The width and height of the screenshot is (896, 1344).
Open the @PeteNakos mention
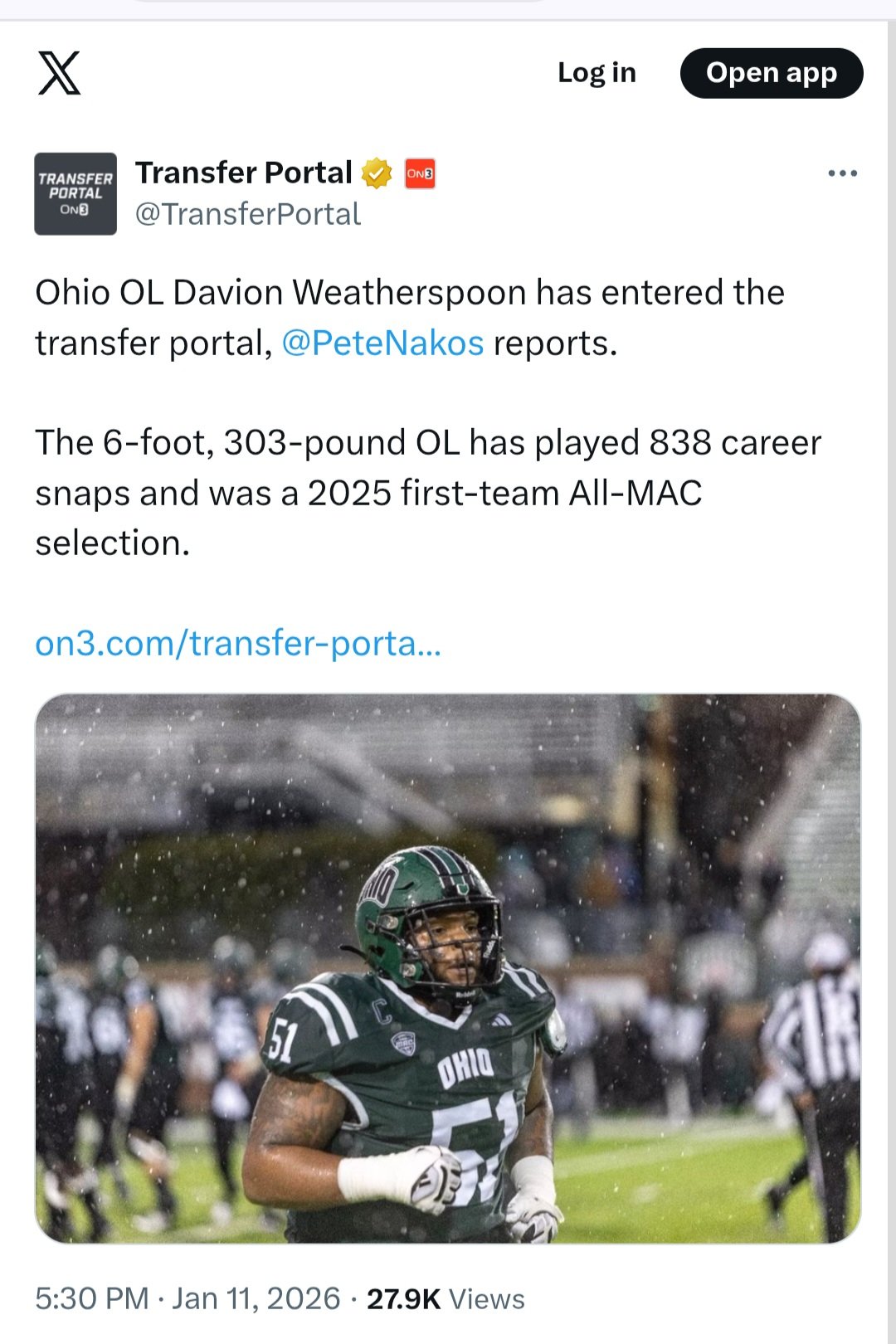tap(382, 343)
